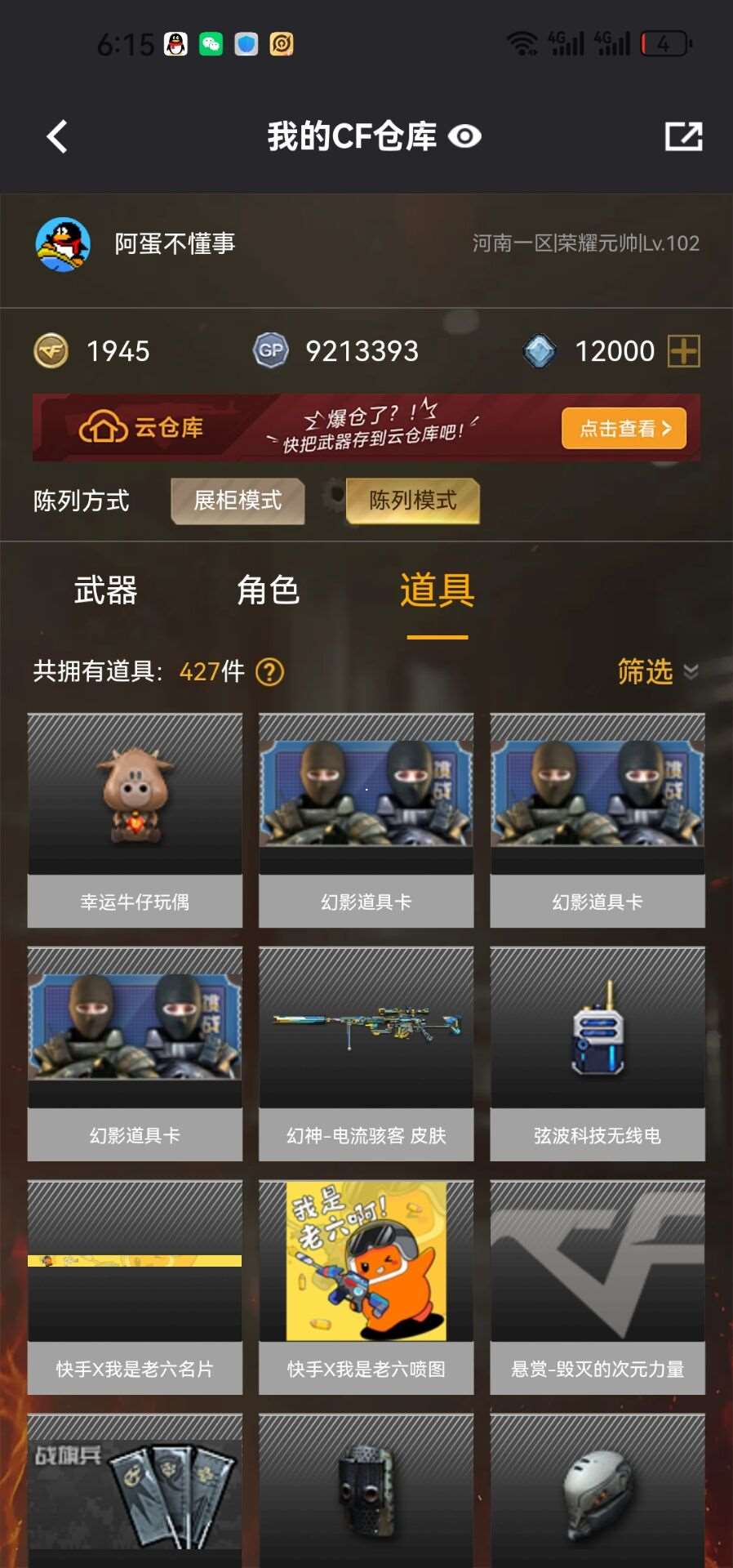Image resolution: width=733 pixels, height=1568 pixels.
Task: Open 幻神-电流骇客 皮肤 item
Action: (x=366, y=1053)
